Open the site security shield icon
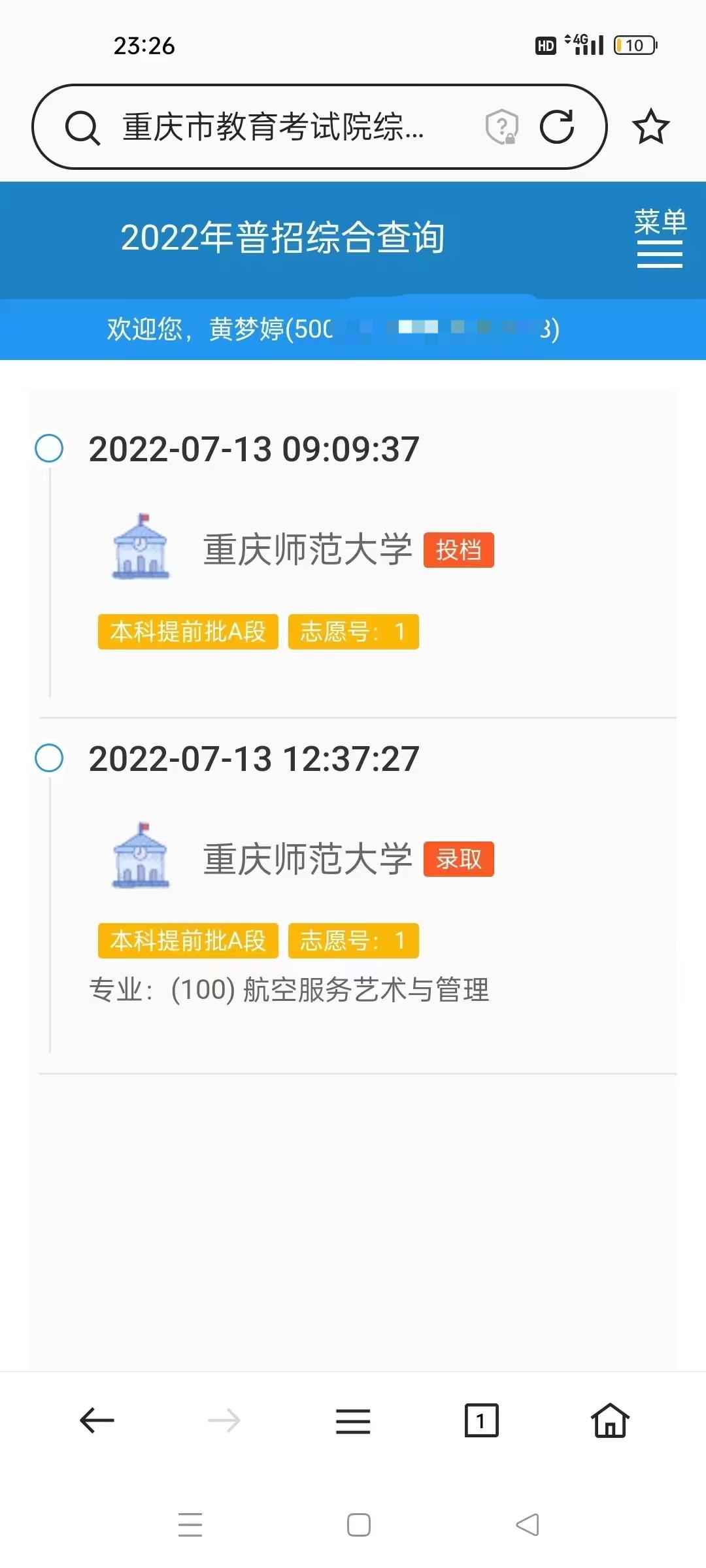Viewport: 706px width, 1568px height. [x=502, y=127]
